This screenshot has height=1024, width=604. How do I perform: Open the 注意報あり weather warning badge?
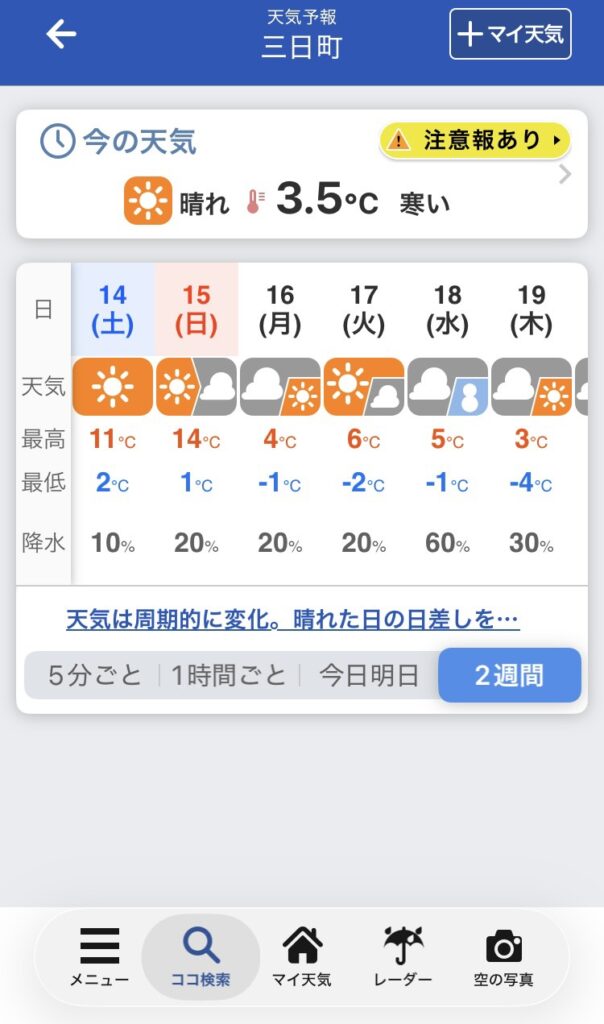point(475,141)
